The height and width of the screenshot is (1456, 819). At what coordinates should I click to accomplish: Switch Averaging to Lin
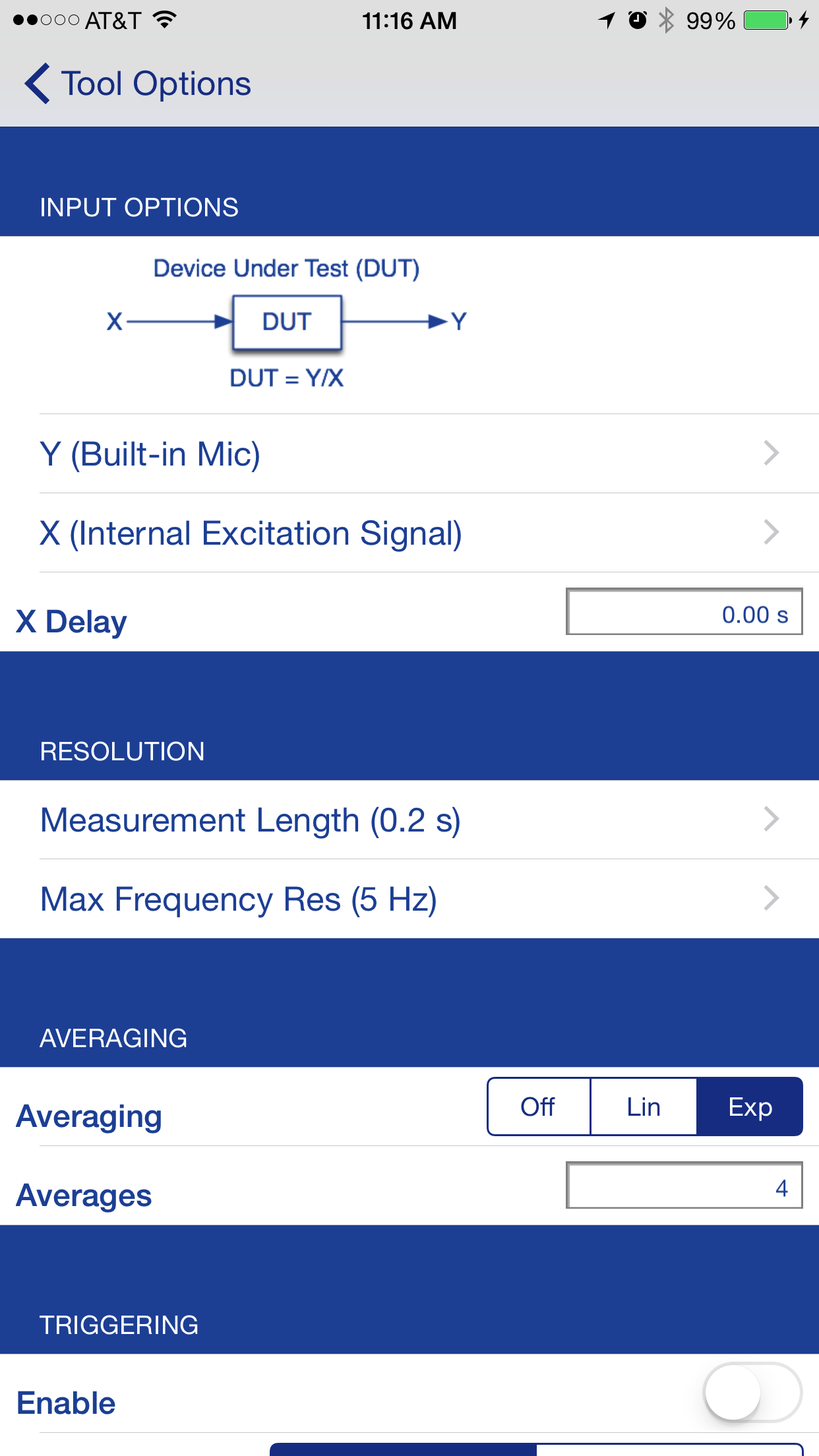644,1107
